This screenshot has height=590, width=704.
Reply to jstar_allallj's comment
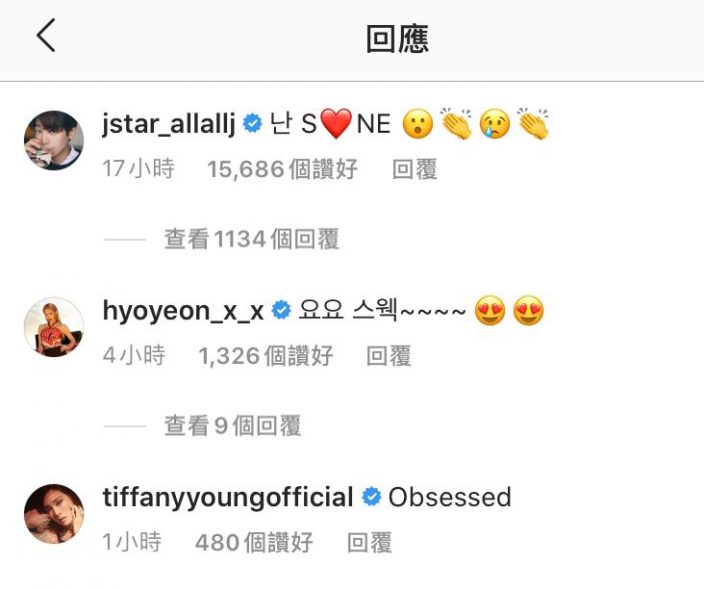point(414,169)
